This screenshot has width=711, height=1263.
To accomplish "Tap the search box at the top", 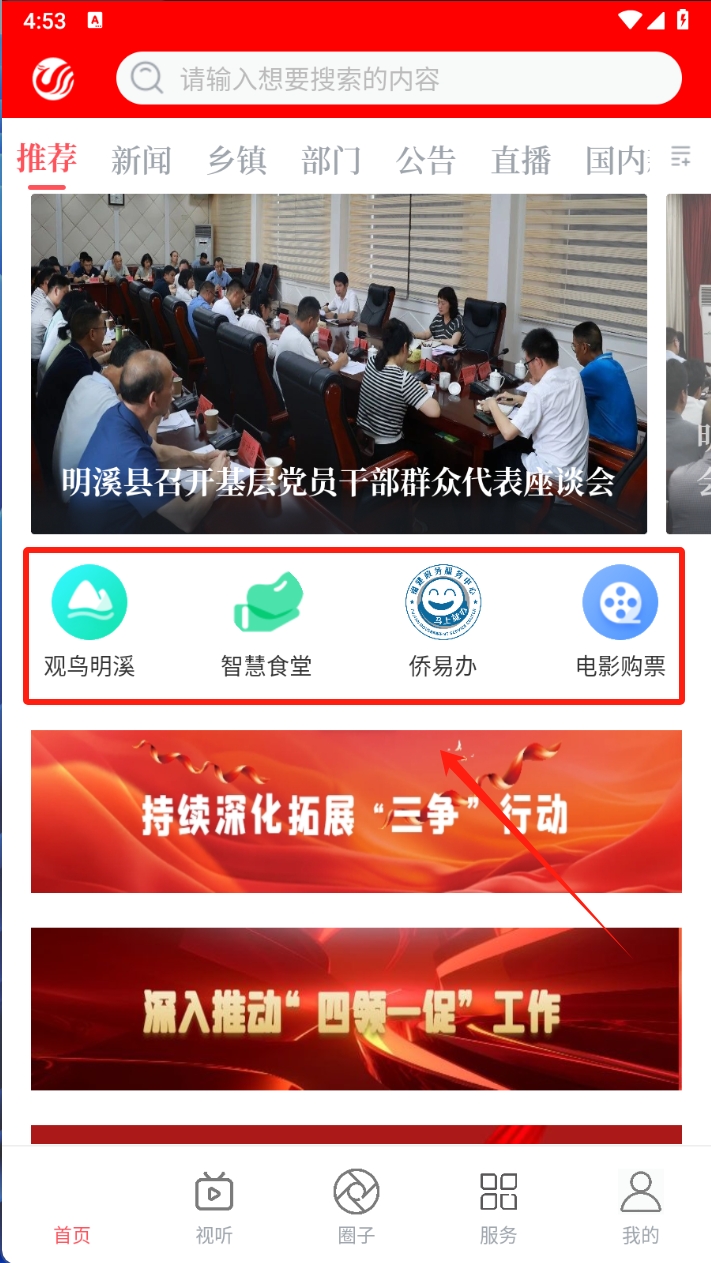I will click(x=400, y=79).
